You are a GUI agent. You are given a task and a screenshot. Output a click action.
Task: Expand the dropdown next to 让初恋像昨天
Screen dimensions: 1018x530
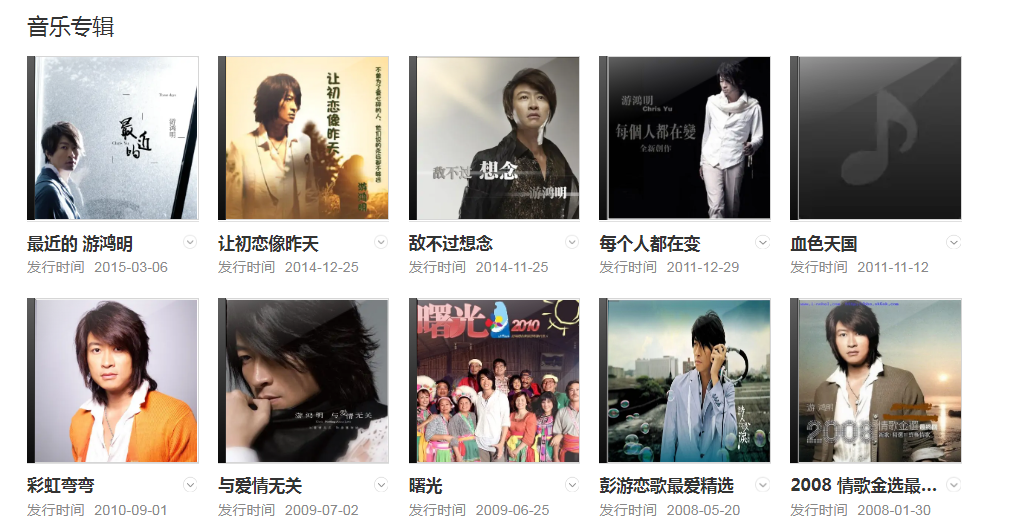click(x=381, y=242)
